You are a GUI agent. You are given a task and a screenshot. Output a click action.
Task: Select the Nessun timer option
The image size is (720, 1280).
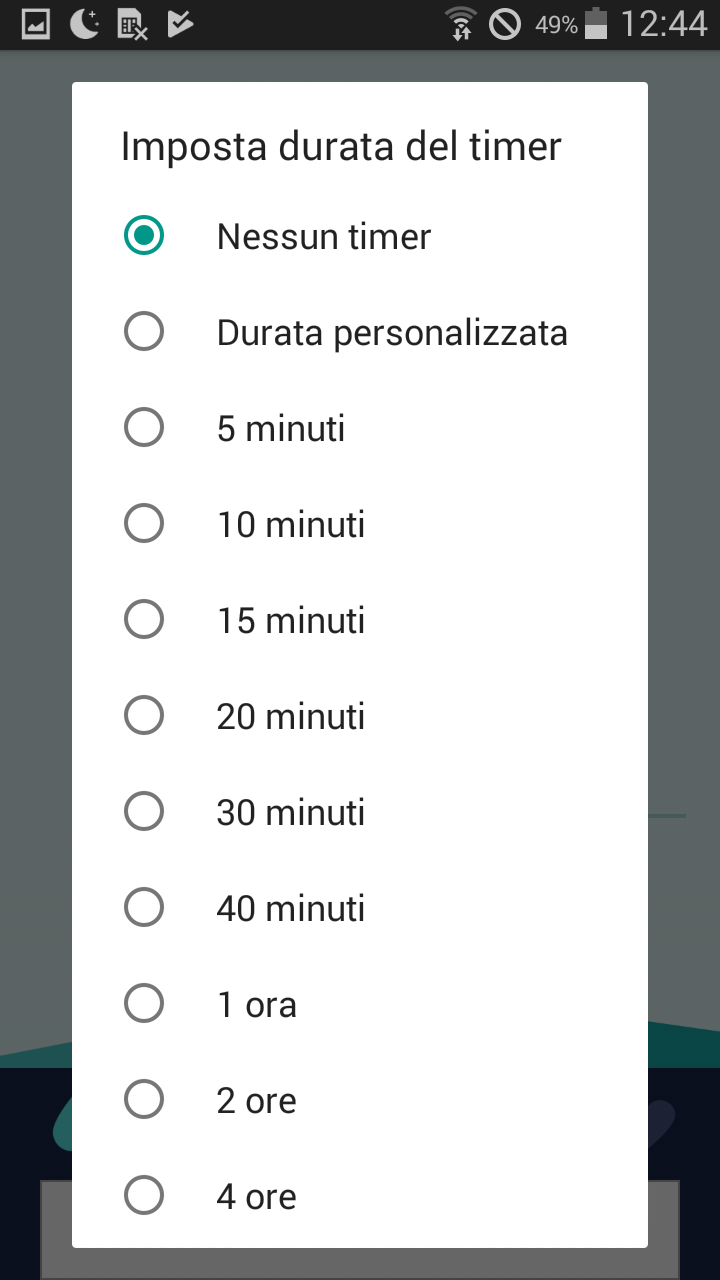coord(360,236)
